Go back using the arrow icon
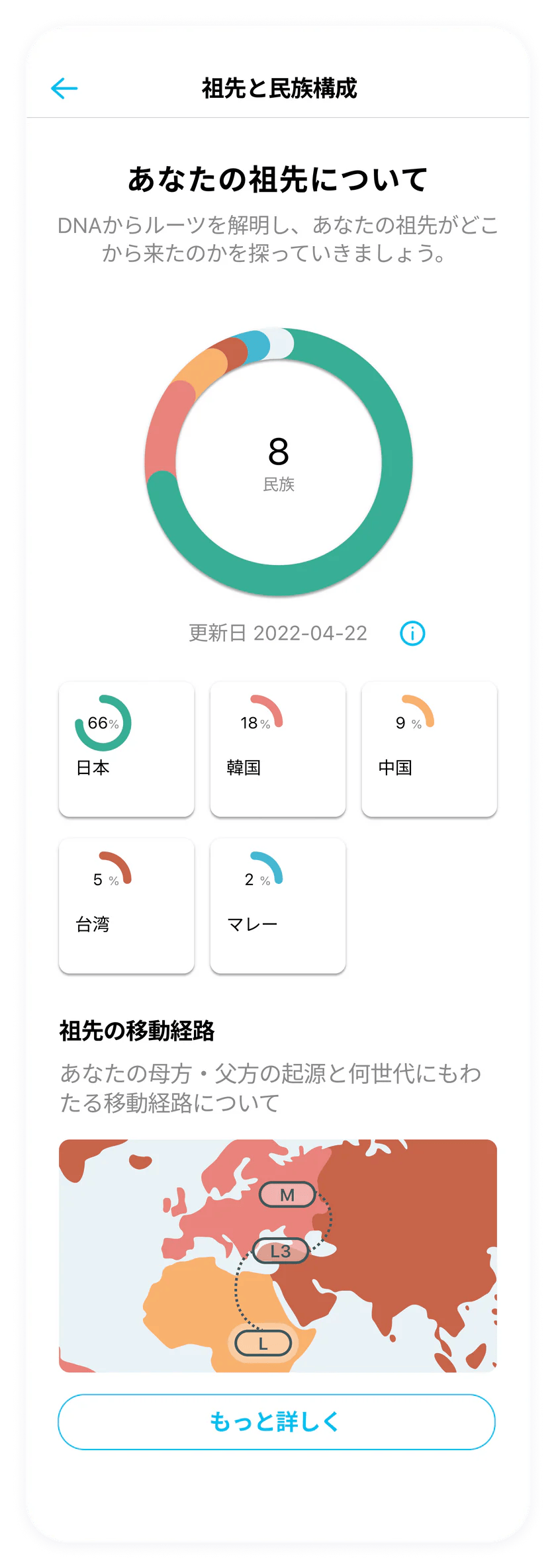The height and width of the screenshot is (1568, 556). tap(64, 88)
